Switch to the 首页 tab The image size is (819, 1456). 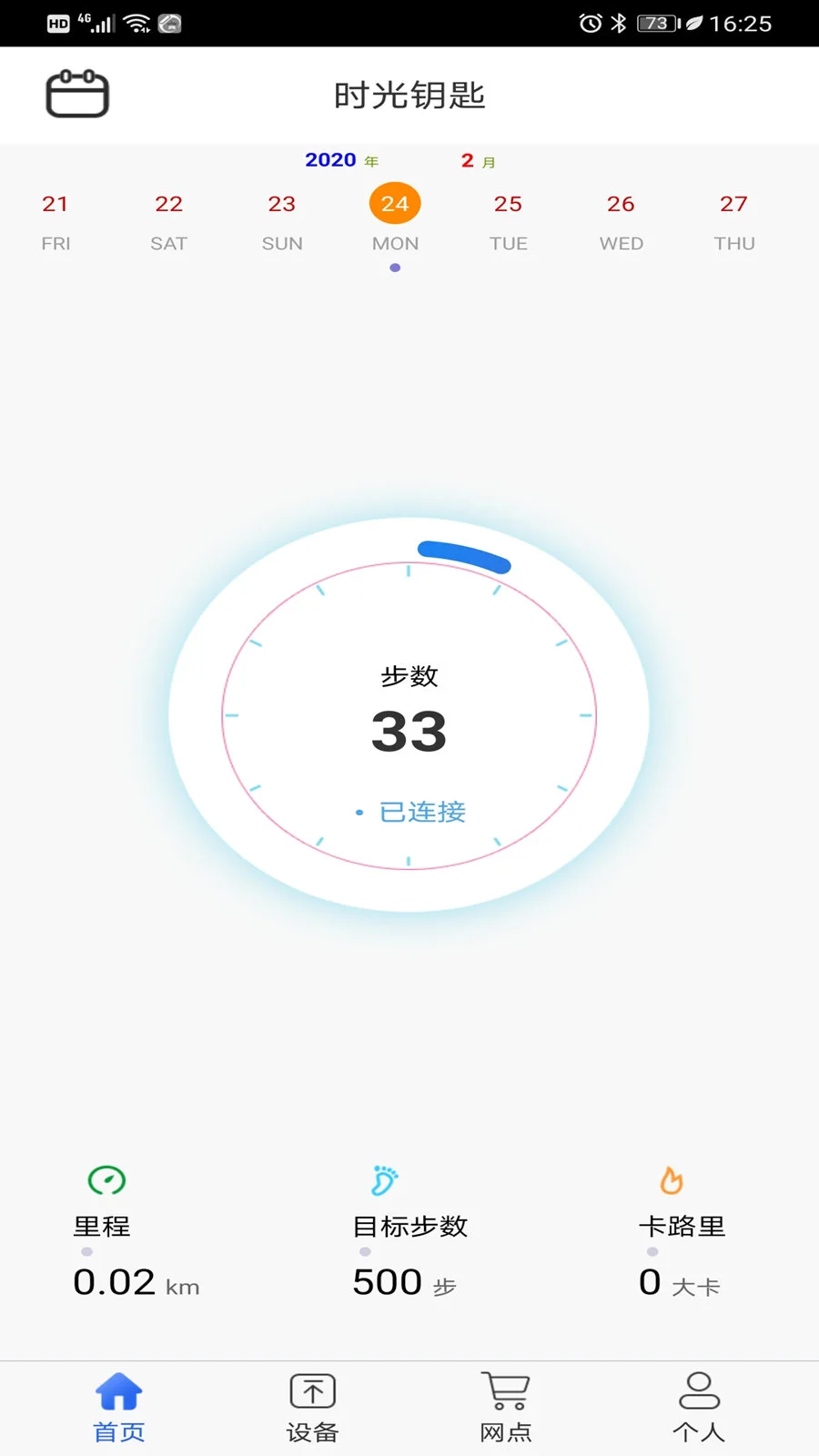click(119, 1407)
